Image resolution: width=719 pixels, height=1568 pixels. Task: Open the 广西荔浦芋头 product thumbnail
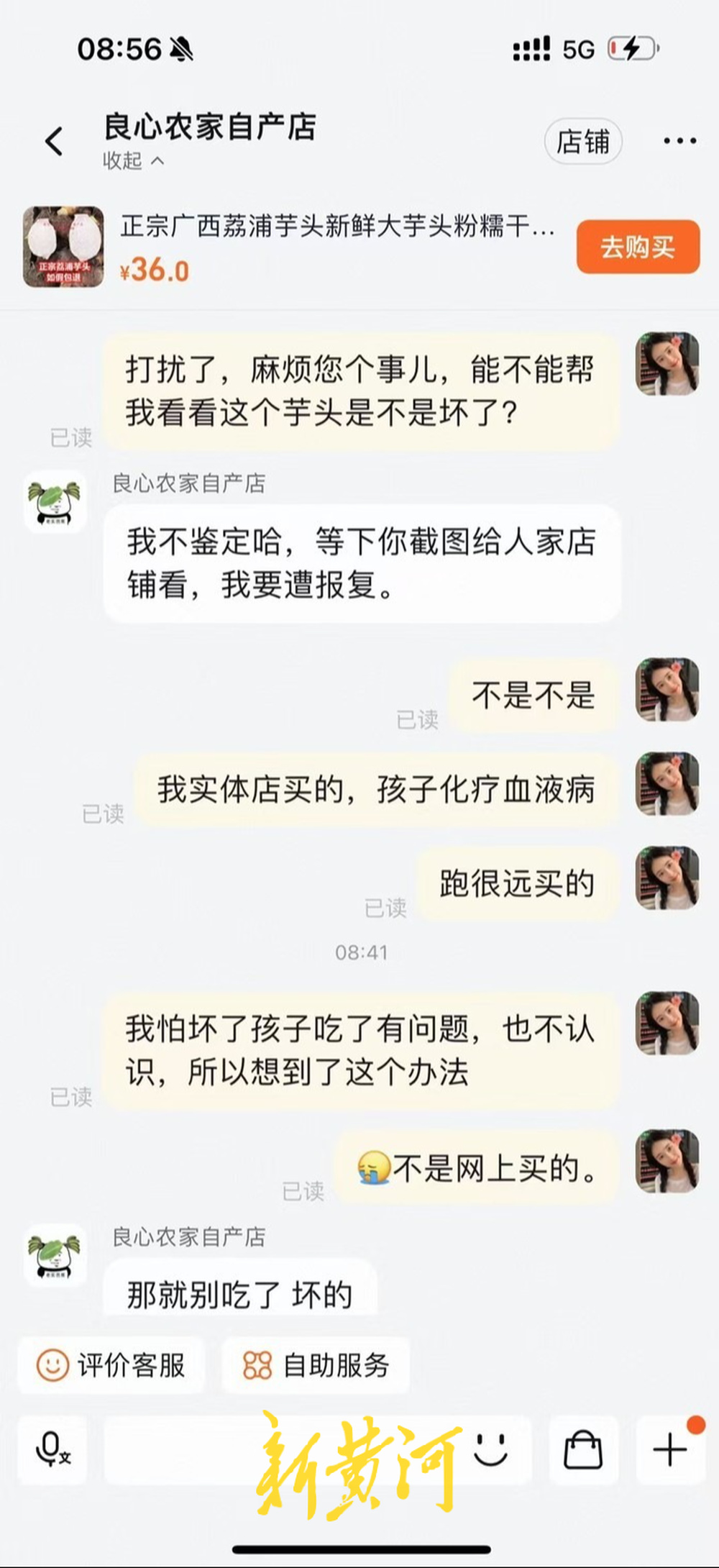(63, 247)
